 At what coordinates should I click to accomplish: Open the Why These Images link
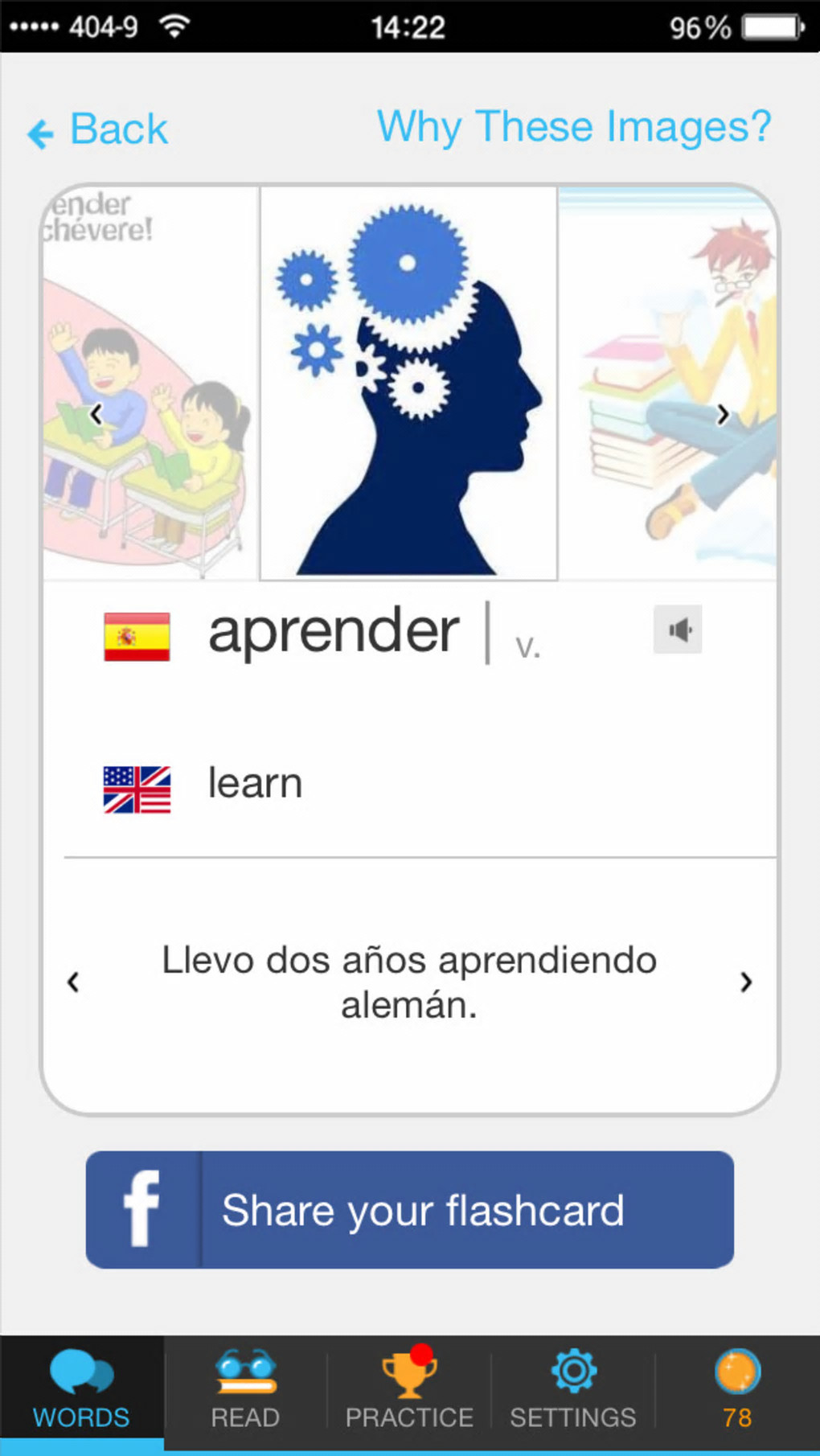573,127
